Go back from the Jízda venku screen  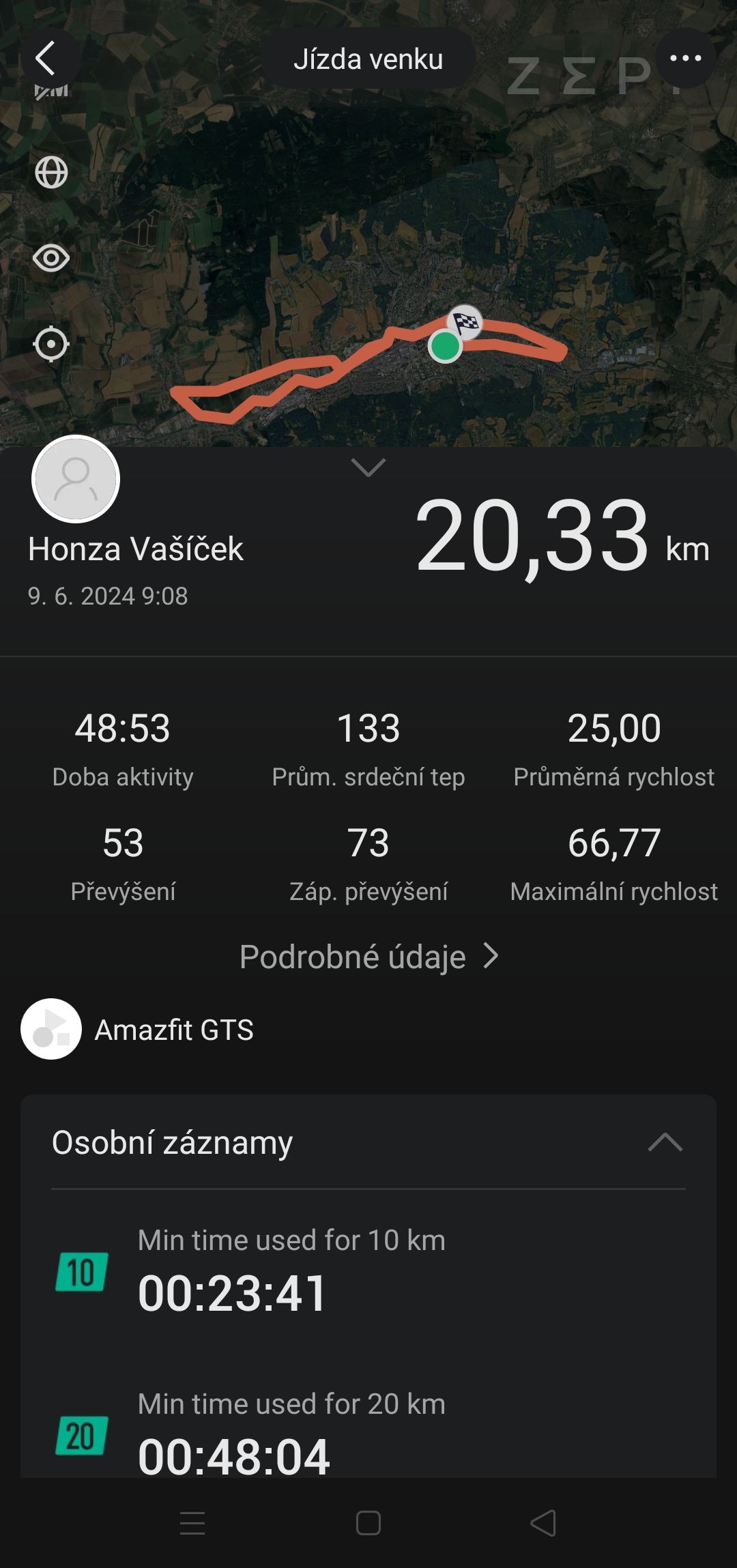pos(46,58)
